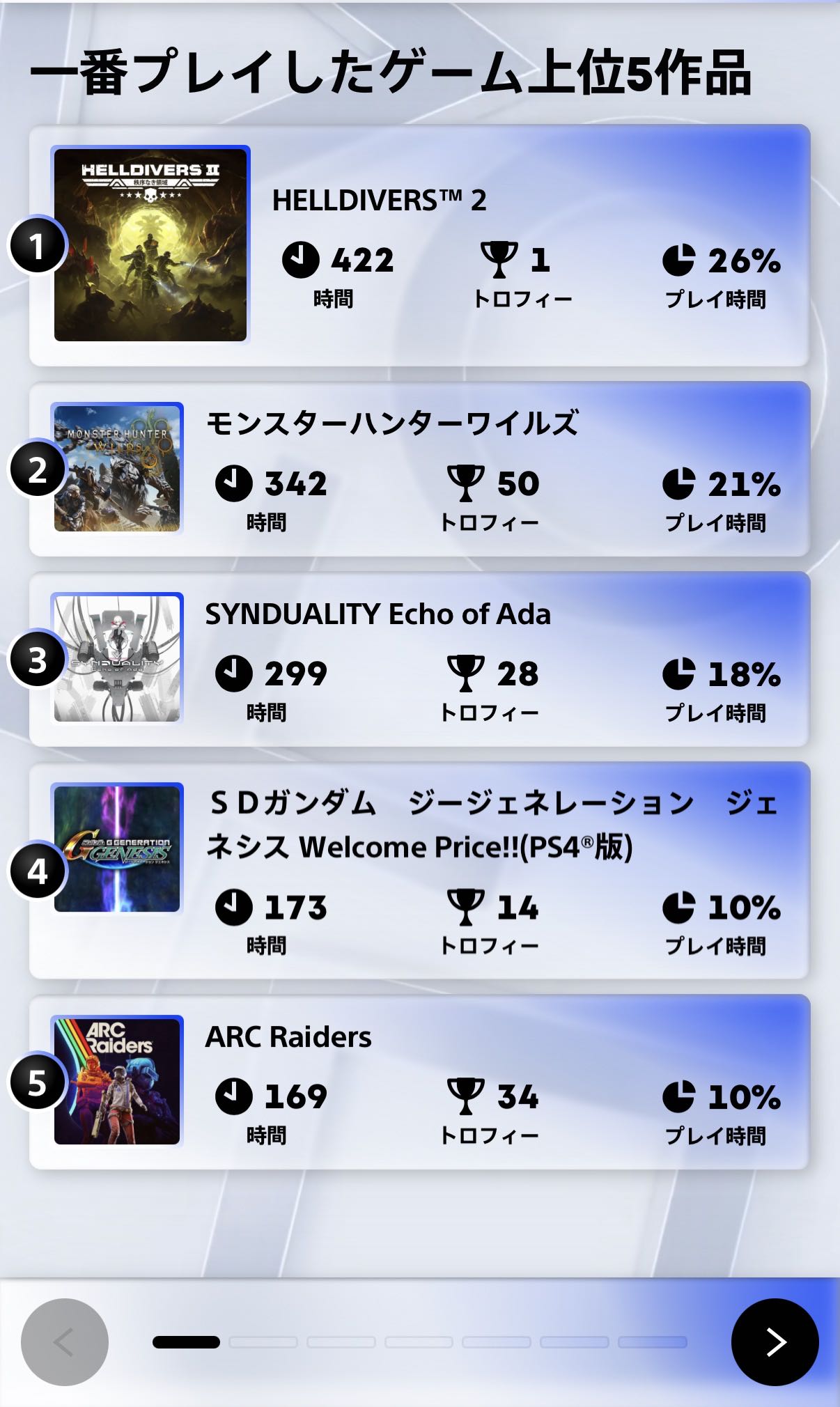The height and width of the screenshot is (1407, 840).
Task: Open the SDガンダム ジージェネレーション card
Action: [419, 870]
